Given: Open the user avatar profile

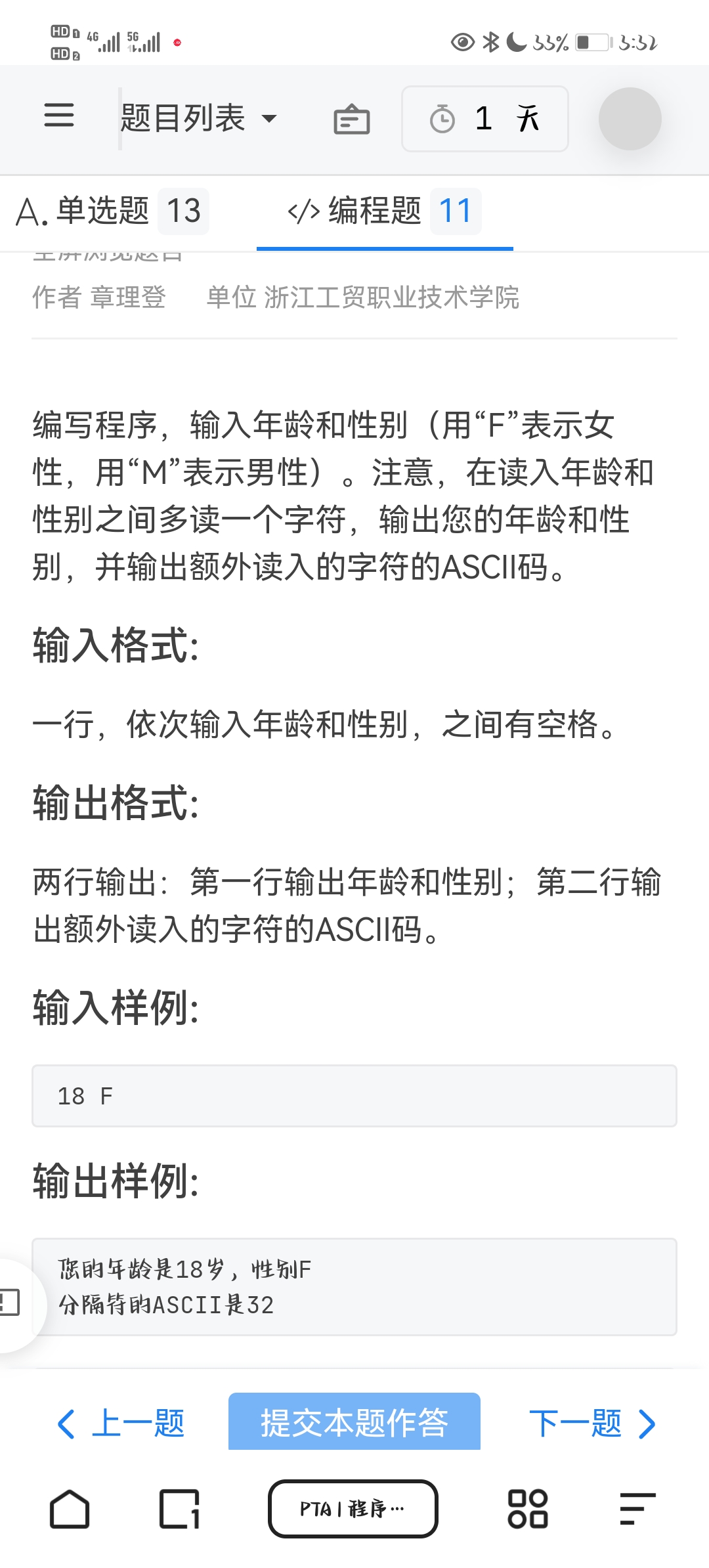Looking at the screenshot, I should coord(630,119).
